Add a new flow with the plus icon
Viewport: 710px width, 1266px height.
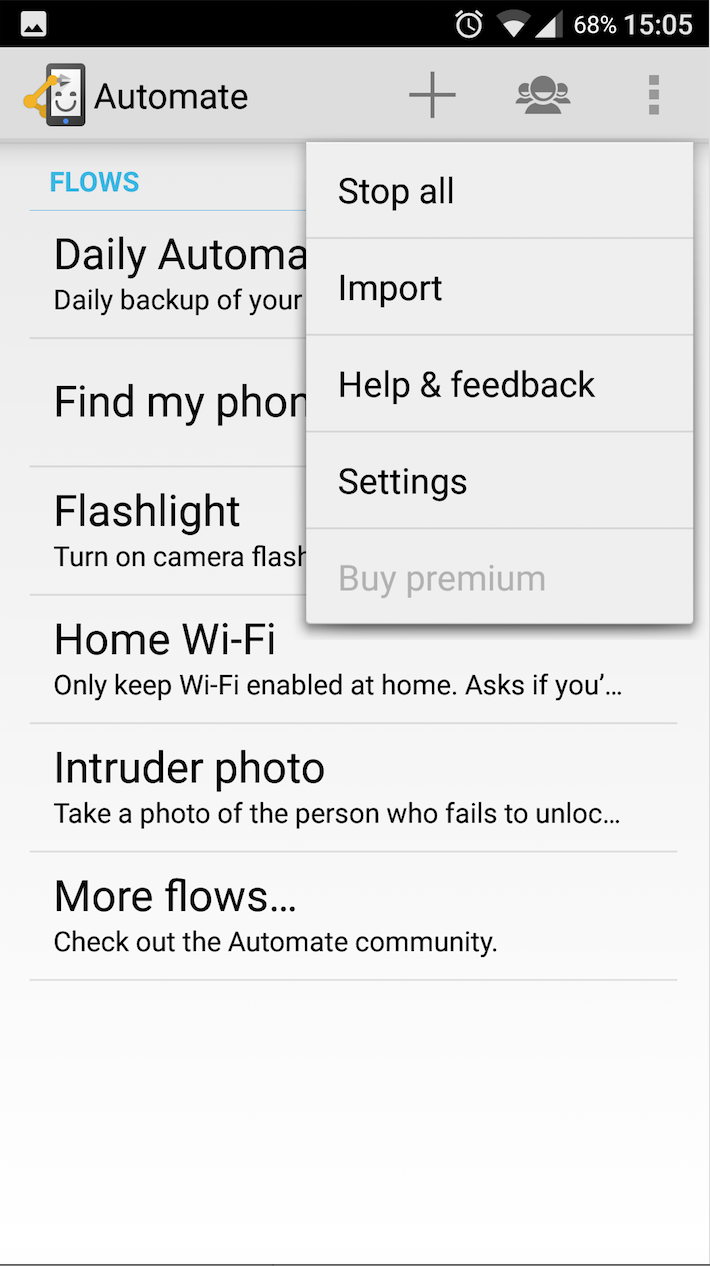[432, 96]
